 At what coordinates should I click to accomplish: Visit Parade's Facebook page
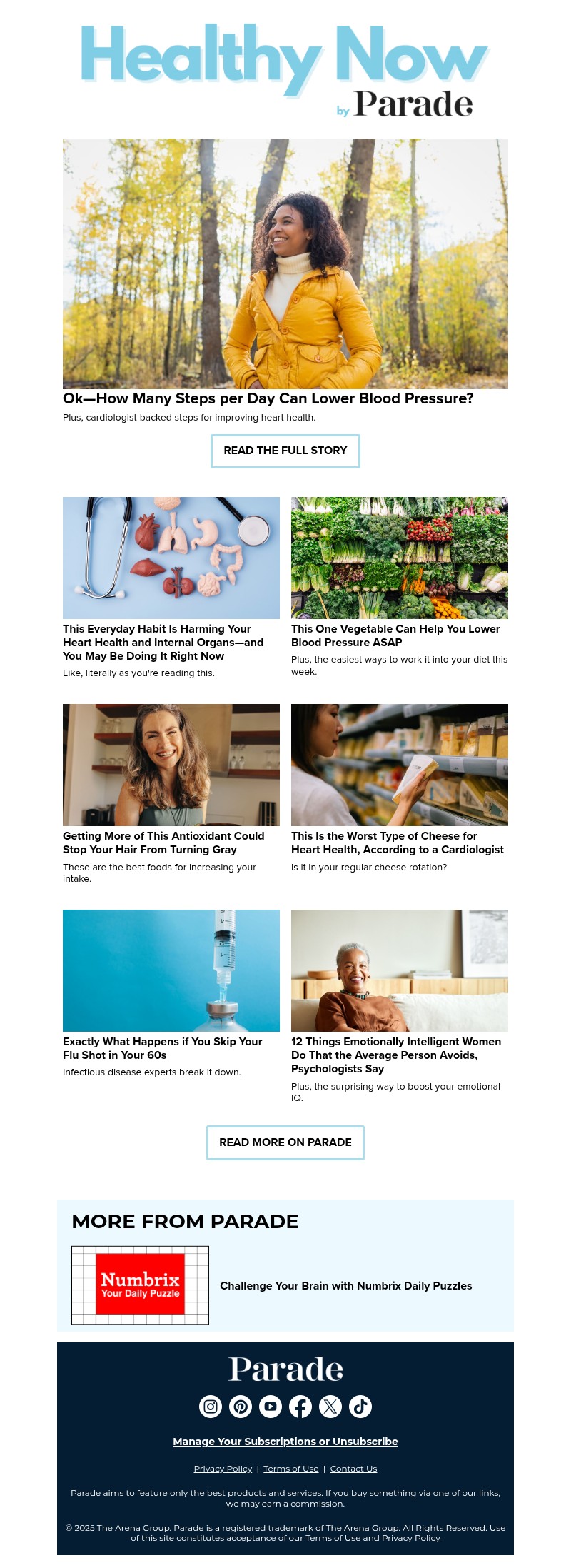point(300,1407)
